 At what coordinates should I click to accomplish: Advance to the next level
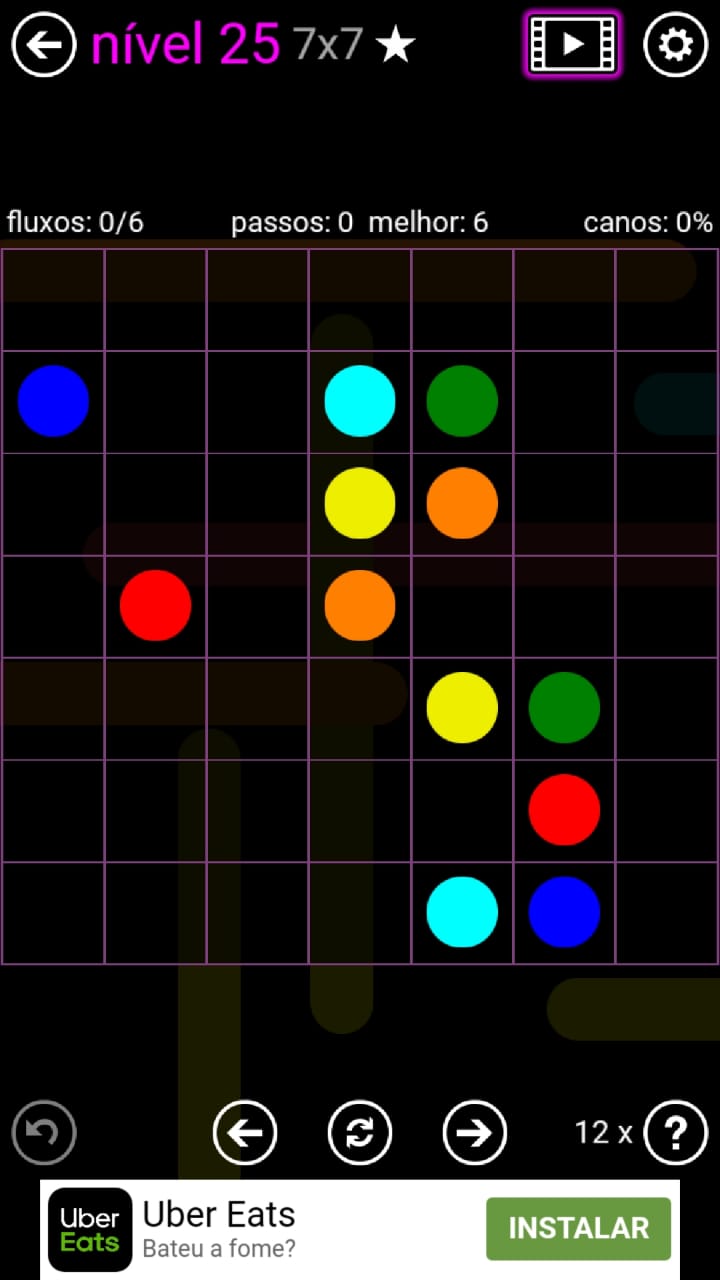point(475,1133)
